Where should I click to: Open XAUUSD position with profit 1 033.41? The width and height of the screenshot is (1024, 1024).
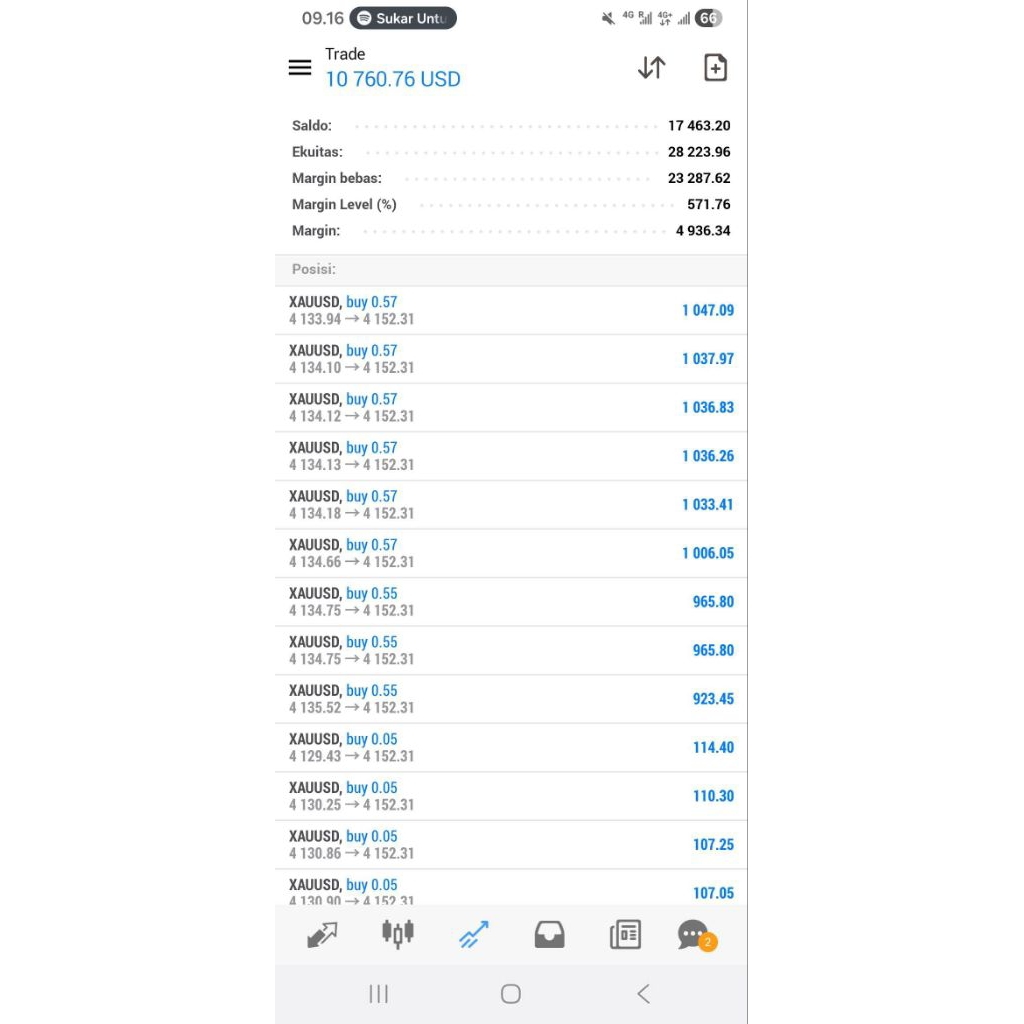pyautogui.click(x=511, y=505)
